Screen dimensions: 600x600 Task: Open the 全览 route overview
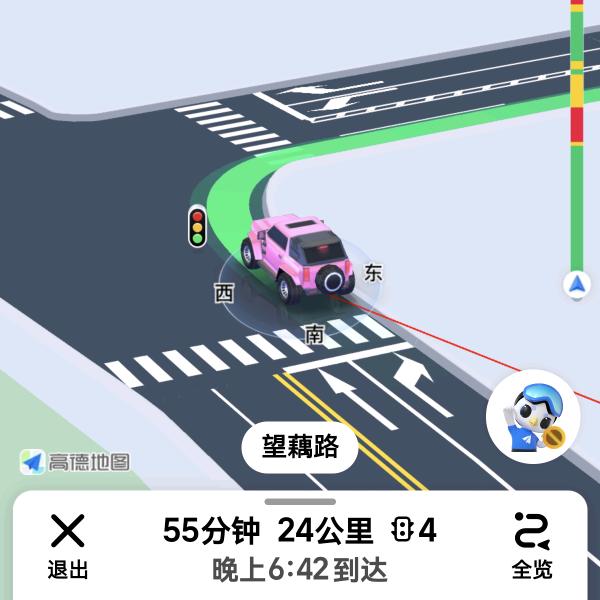coord(532,545)
